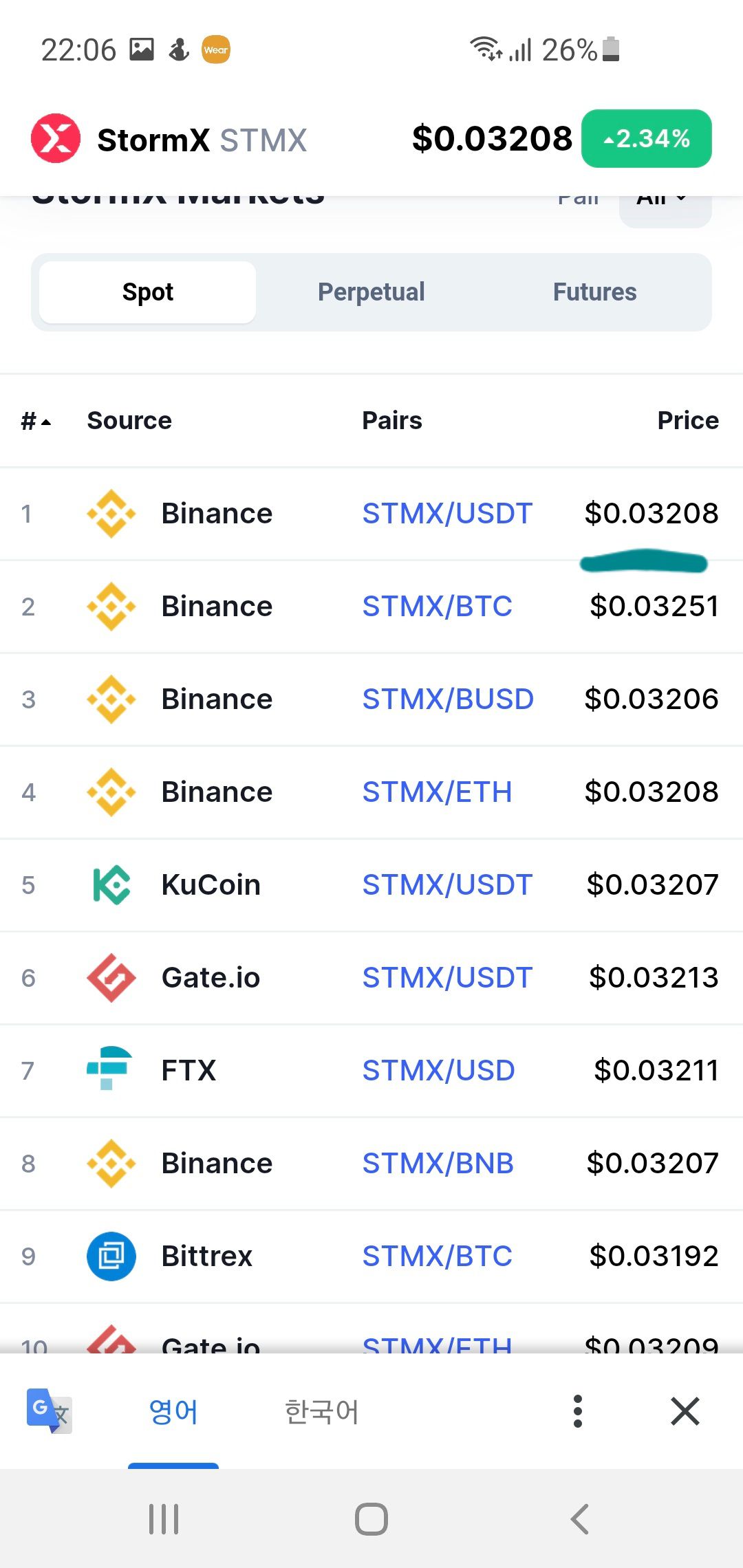Open Gate.io STMX/USDT pair link
743x1568 pixels.
447,978
